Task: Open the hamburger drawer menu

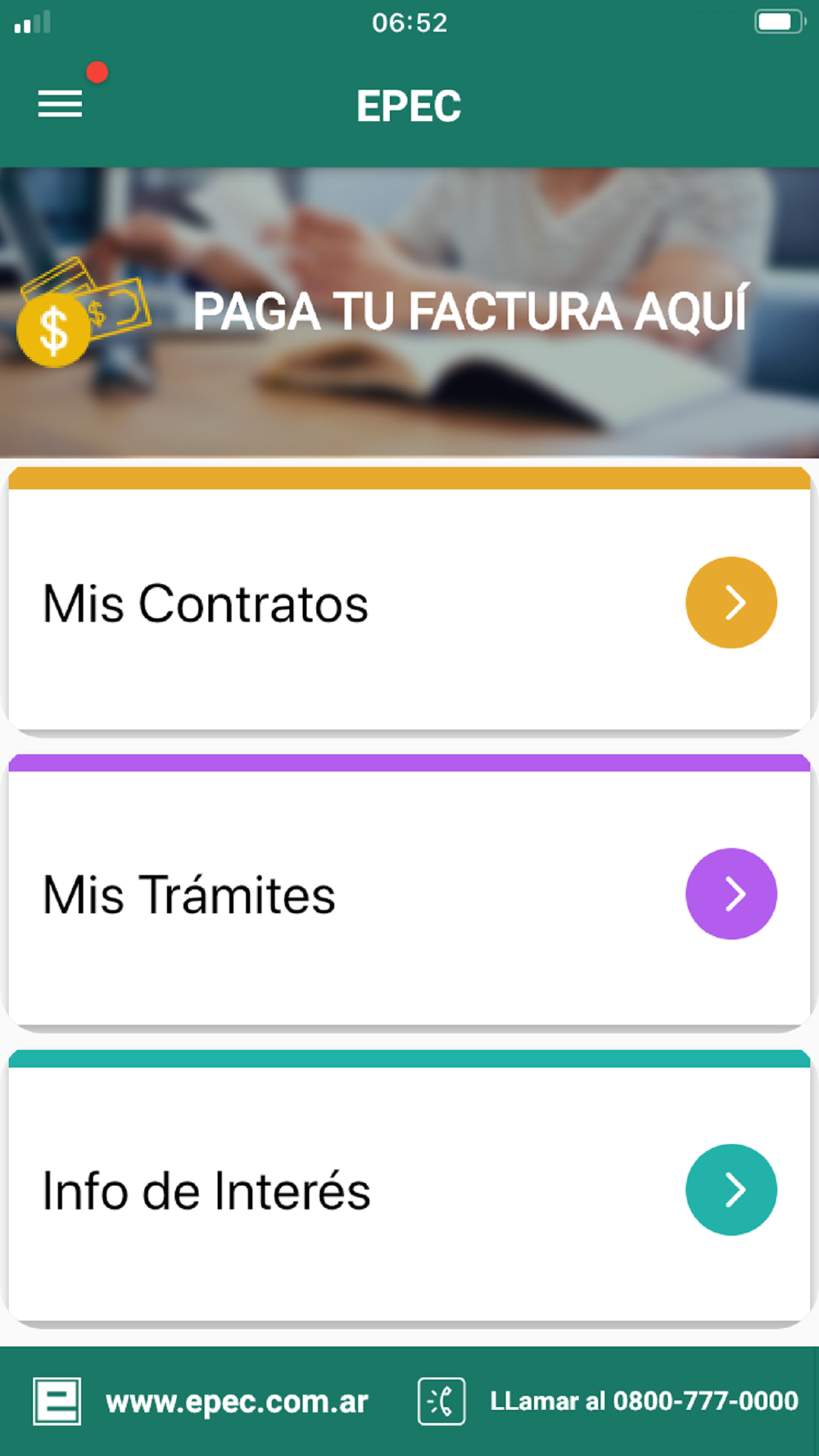Action: [x=60, y=104]
